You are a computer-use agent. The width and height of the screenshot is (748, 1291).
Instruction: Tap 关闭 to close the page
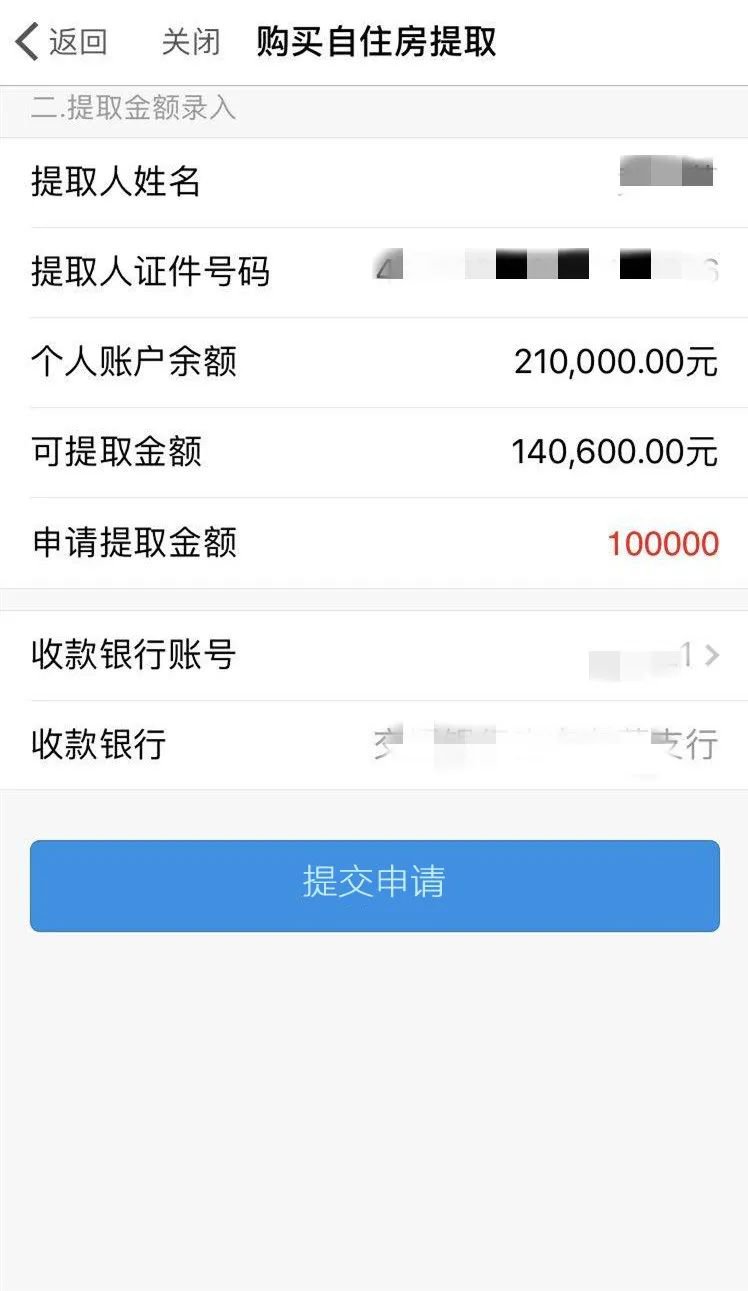[190, 42]
